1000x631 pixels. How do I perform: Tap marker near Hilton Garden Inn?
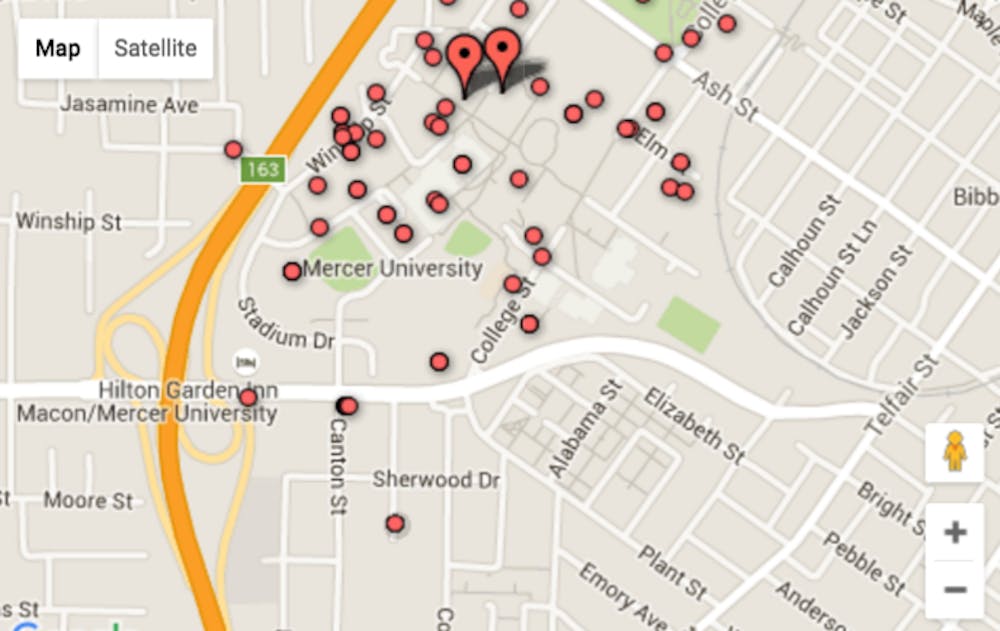[x=248, y=397]
